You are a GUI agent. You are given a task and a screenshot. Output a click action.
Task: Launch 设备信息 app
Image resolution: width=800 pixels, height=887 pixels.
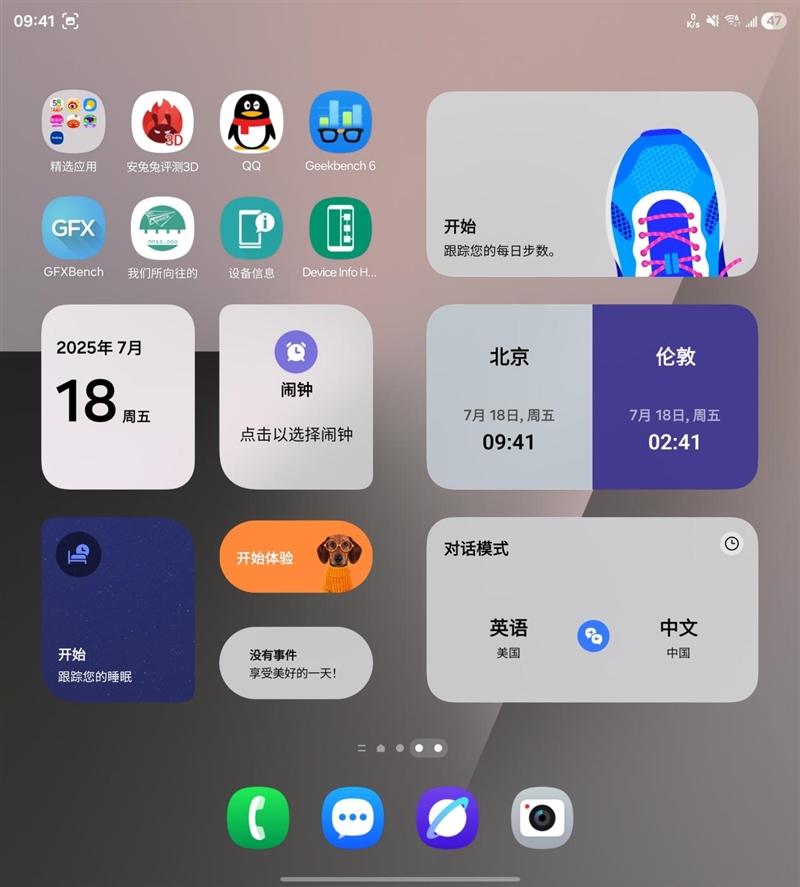tap(251, 228)
